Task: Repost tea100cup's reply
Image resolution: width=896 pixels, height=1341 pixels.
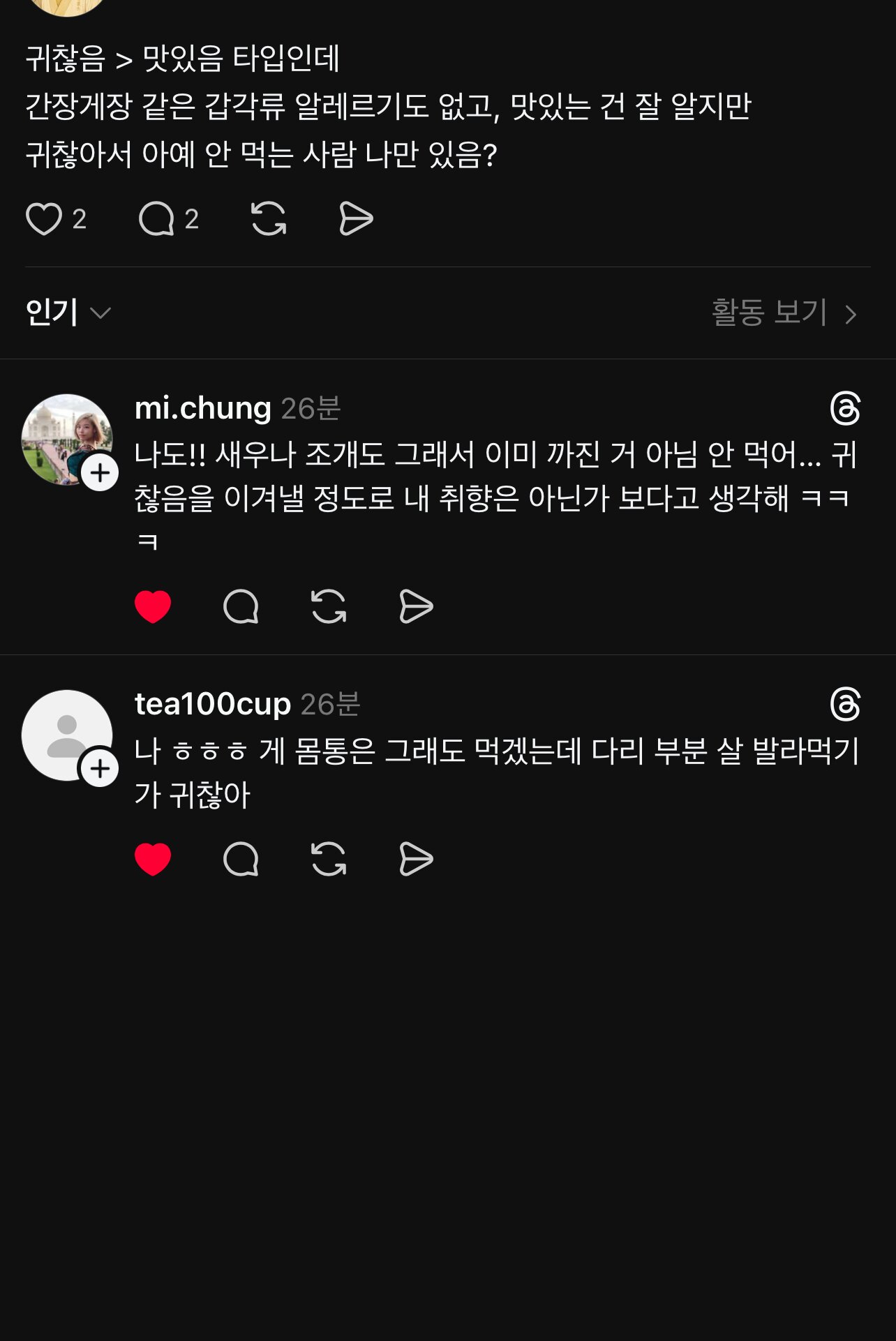Action: 329,859
